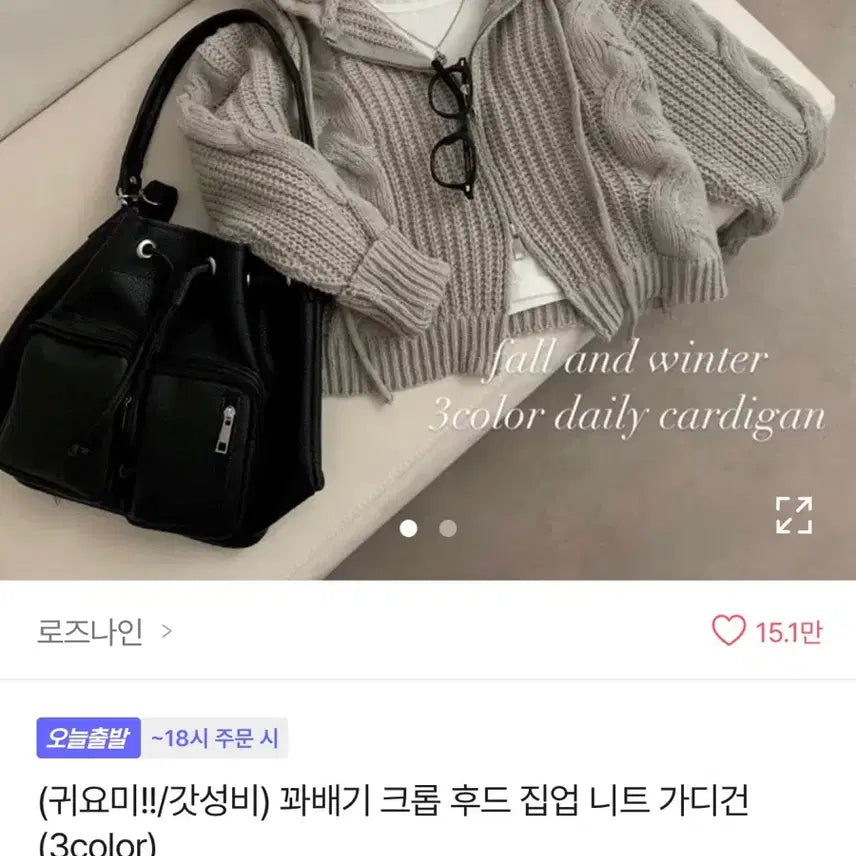Like this cardigan with the heart icon
The height and width of the screenshot is (856, 856).
[728, 631]
